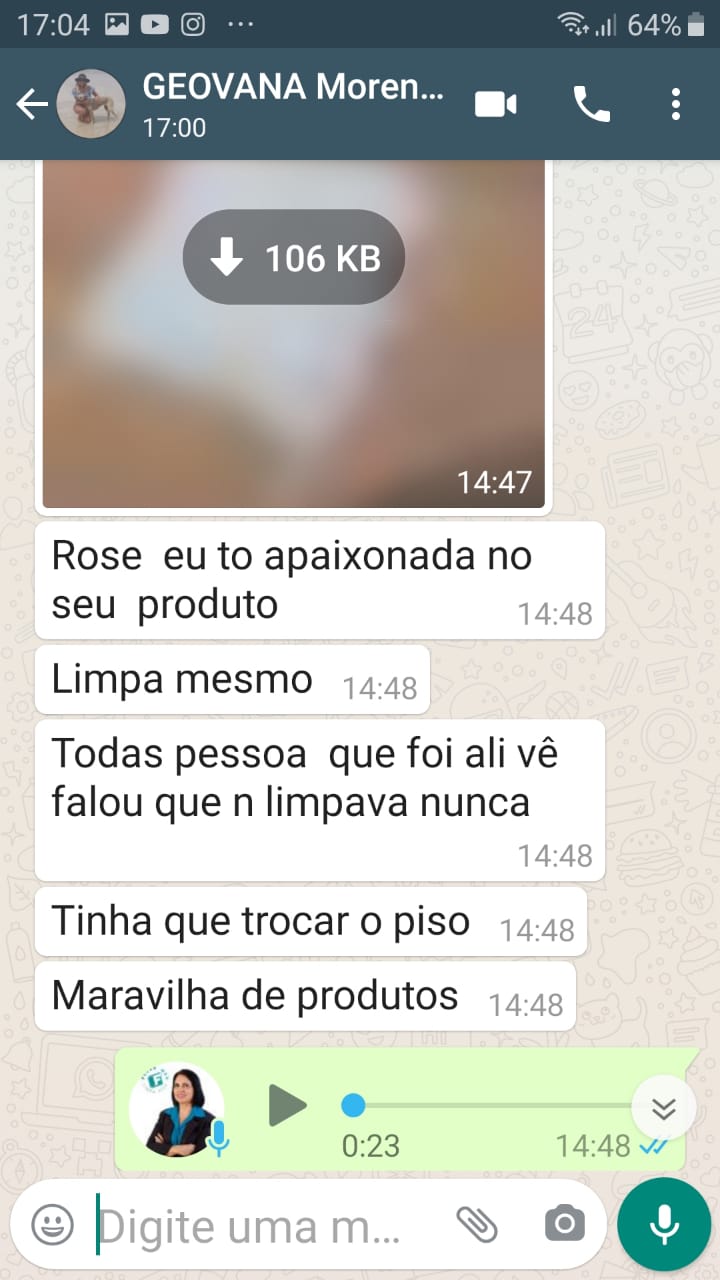The image size is (720, 1280).
Task: Focus the message input field
Action: pos(268,1225)
